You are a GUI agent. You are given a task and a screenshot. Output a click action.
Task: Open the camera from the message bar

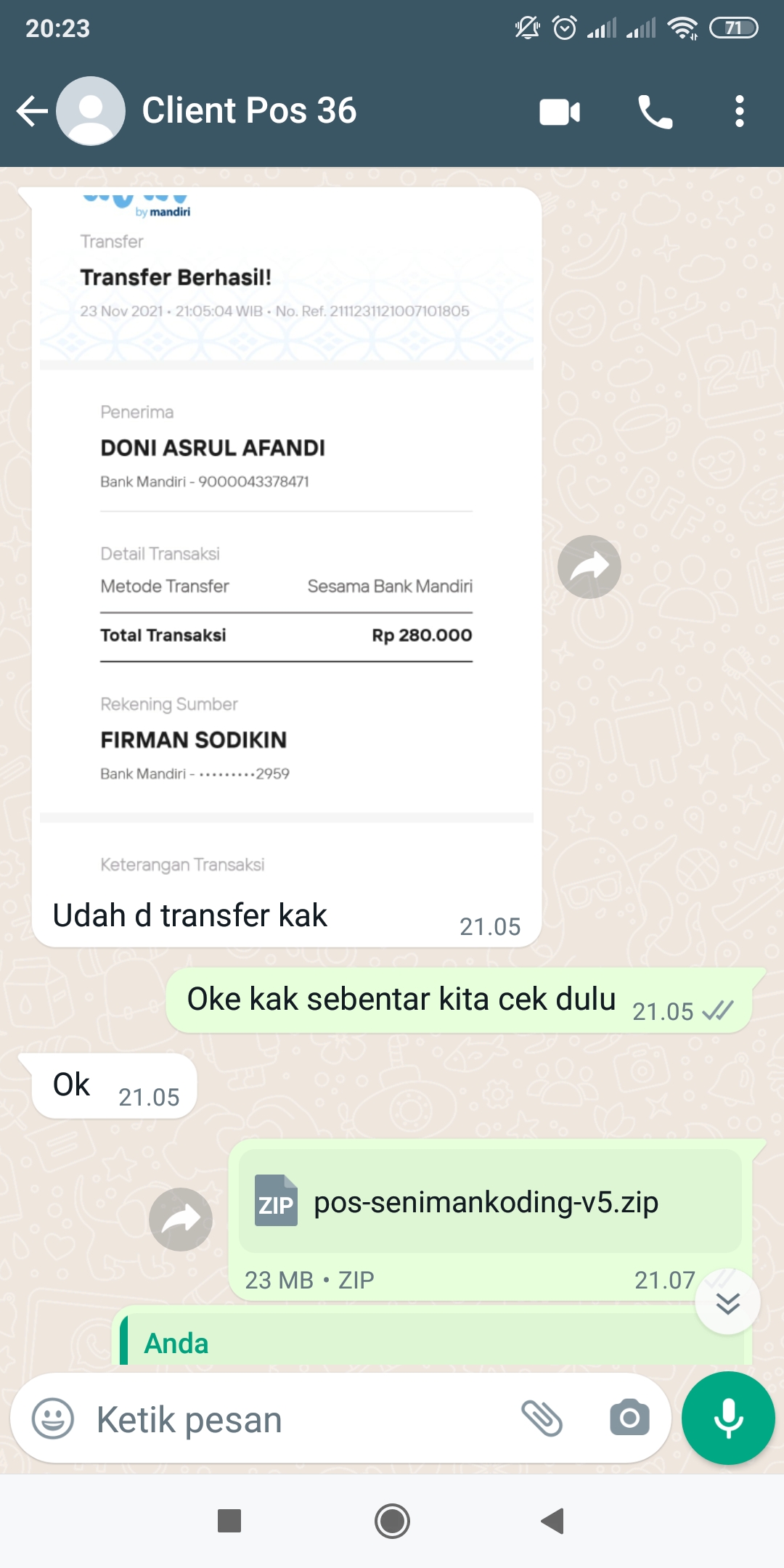(x=629, y=1418)
